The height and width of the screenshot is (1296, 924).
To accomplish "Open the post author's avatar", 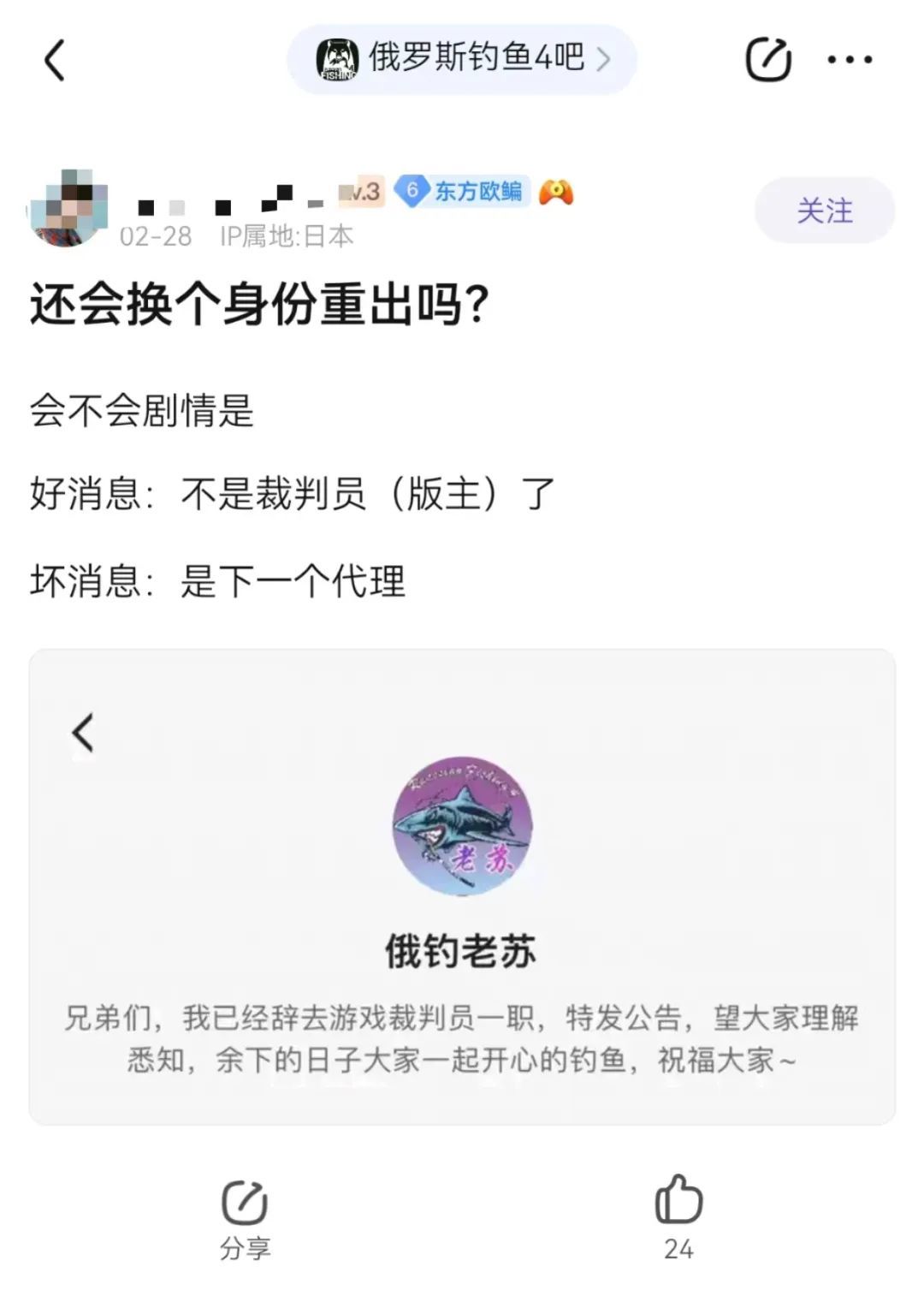I will [68, 209].
